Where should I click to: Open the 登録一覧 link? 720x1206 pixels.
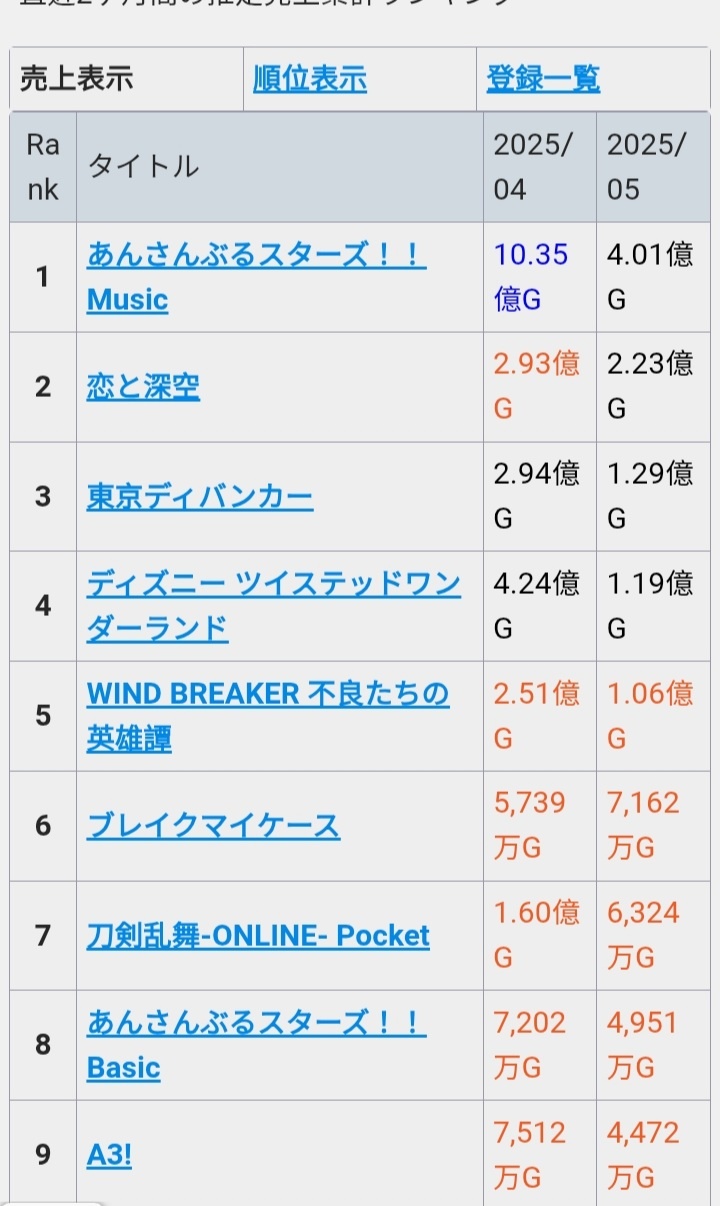tap(543, 78)
